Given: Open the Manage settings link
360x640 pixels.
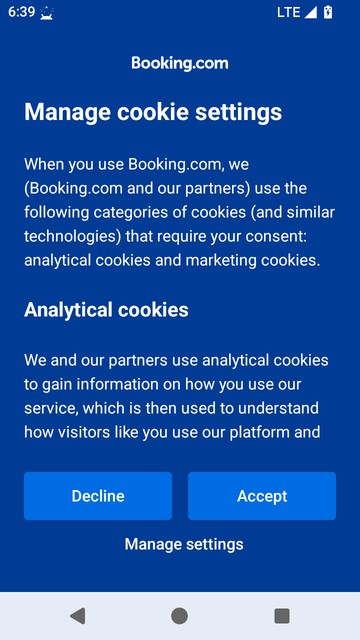Looking at the screenshot, I should pyautogui.click(x=184, y=544).
